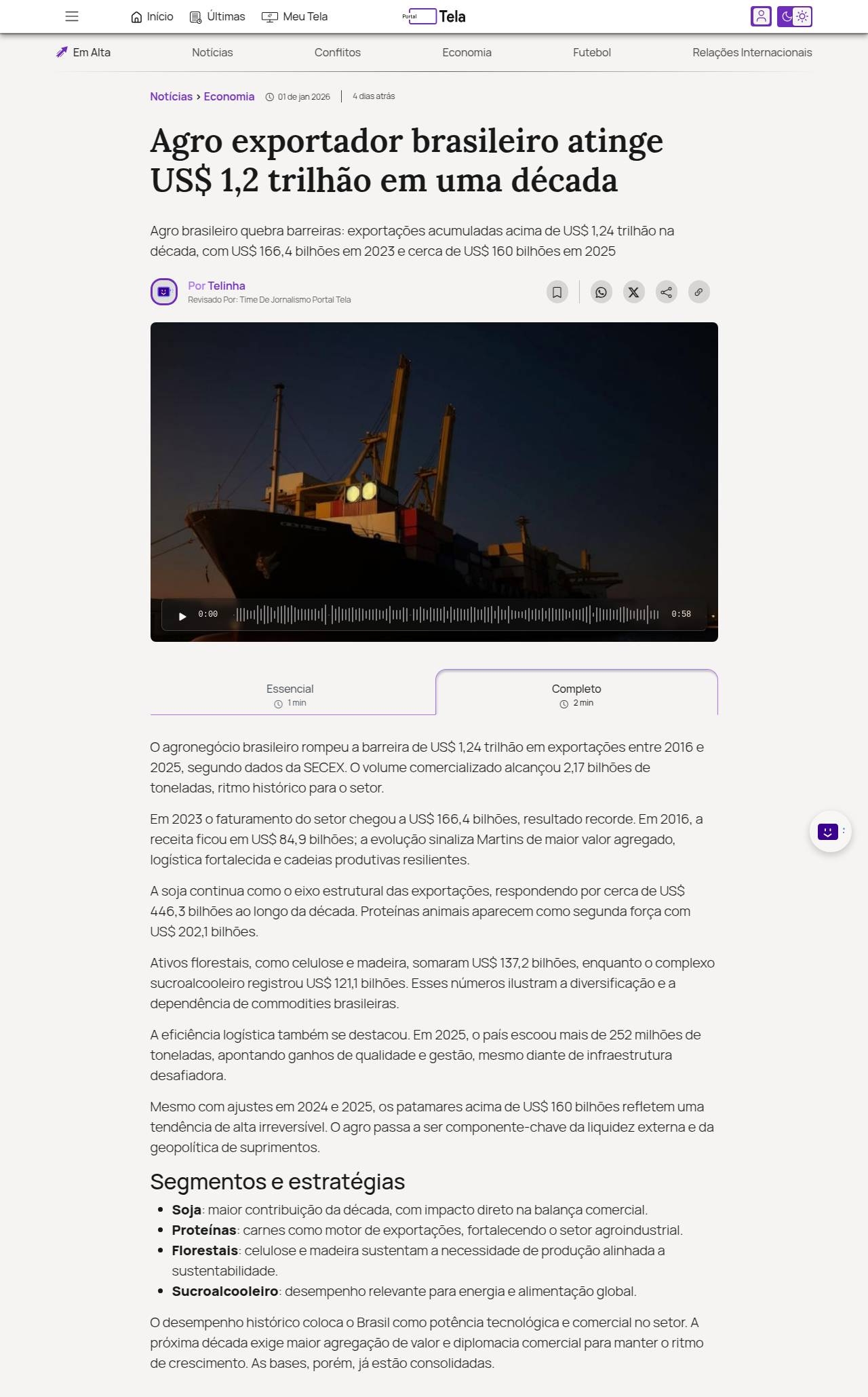This screenshot has height=1397, width=868.
Task: Open the Telinha chatbot floating button
Action: click(829, 831)
